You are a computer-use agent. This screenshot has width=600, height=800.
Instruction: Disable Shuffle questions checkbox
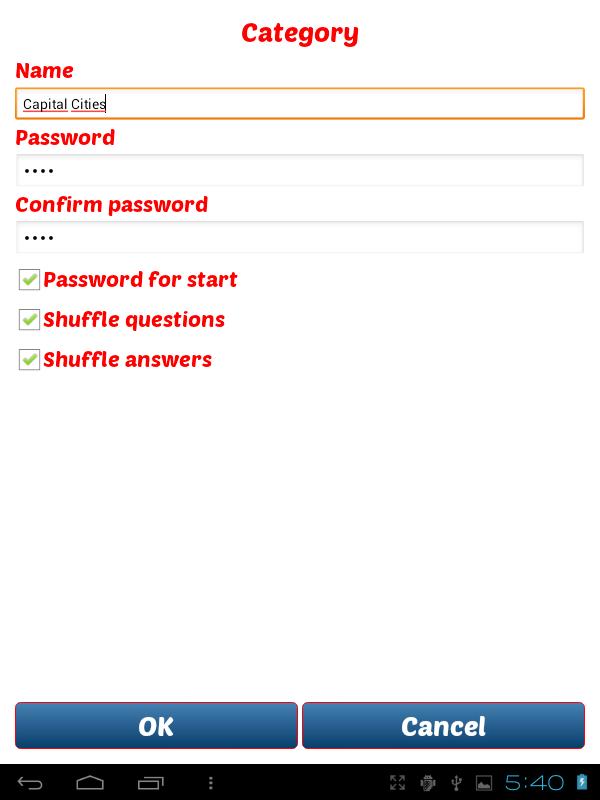[29, 320]
